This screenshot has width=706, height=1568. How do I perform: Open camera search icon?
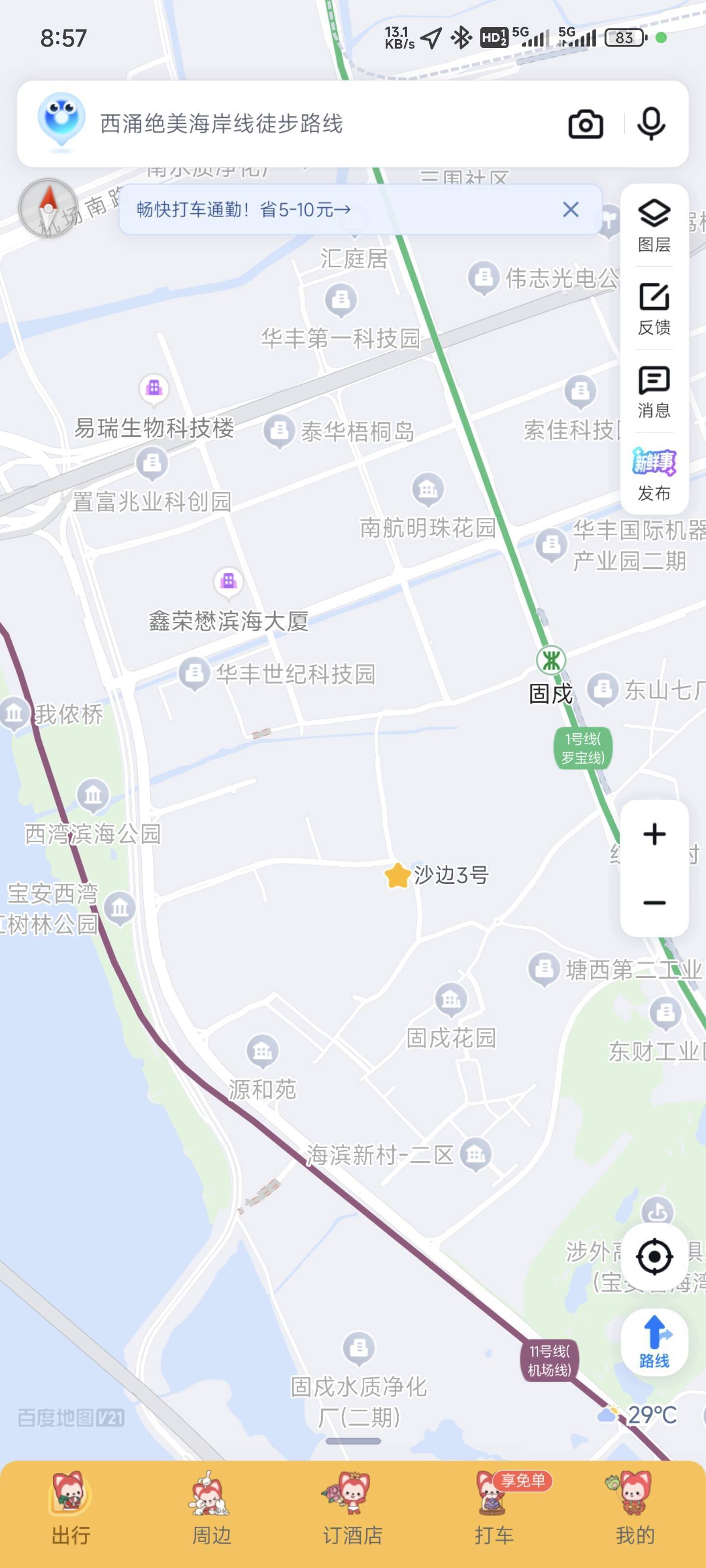(x=585, y=124)
